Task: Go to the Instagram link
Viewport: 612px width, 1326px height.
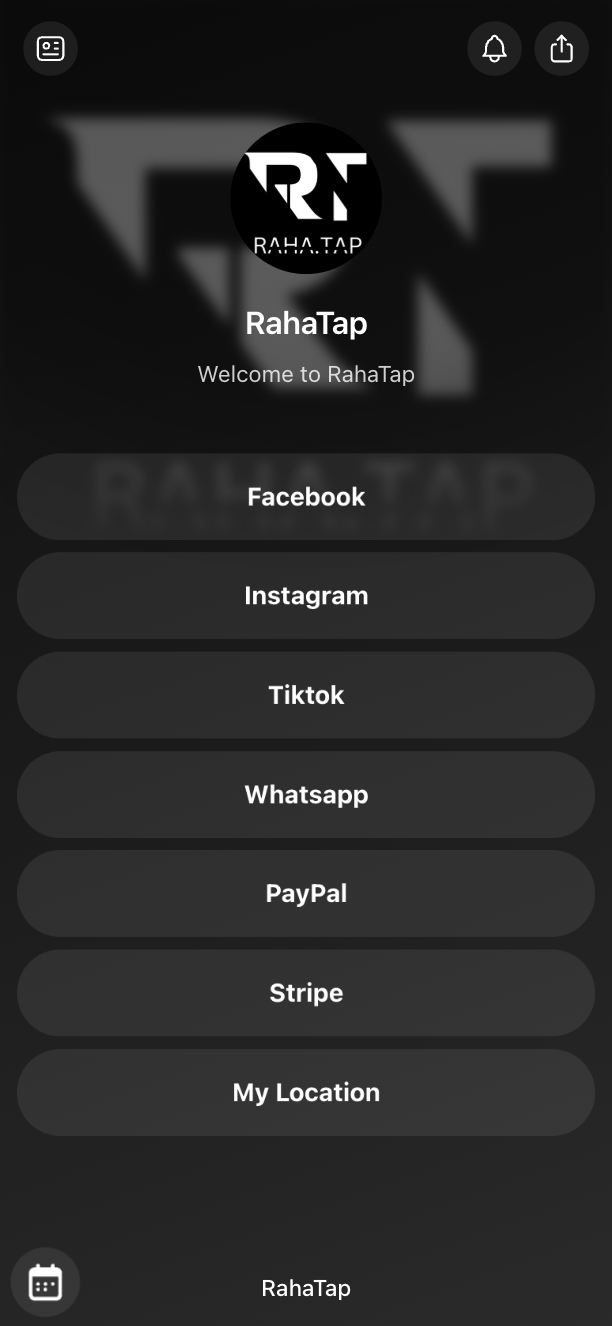Action: [306, 596]
